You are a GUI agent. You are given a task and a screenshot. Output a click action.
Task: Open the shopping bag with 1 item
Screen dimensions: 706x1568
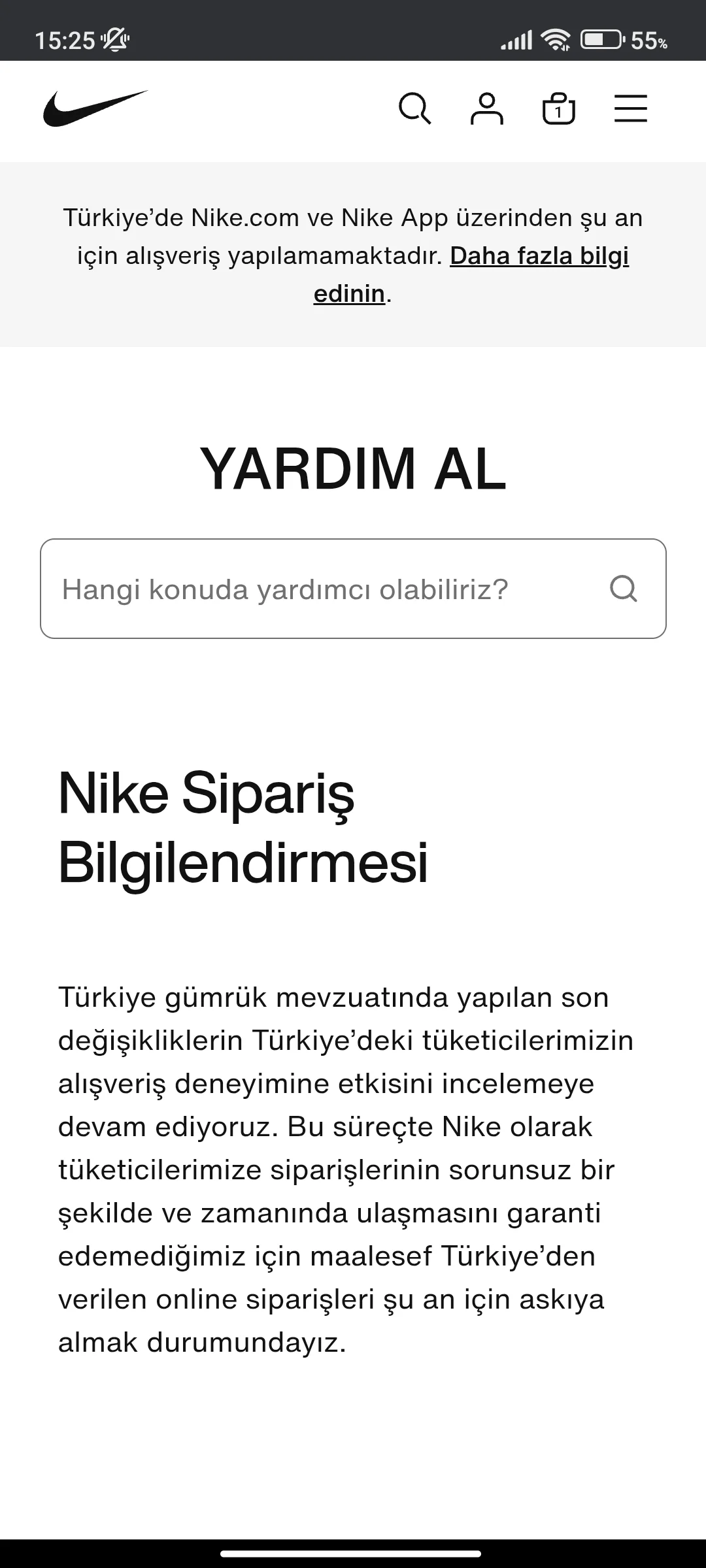click(559, 108)
